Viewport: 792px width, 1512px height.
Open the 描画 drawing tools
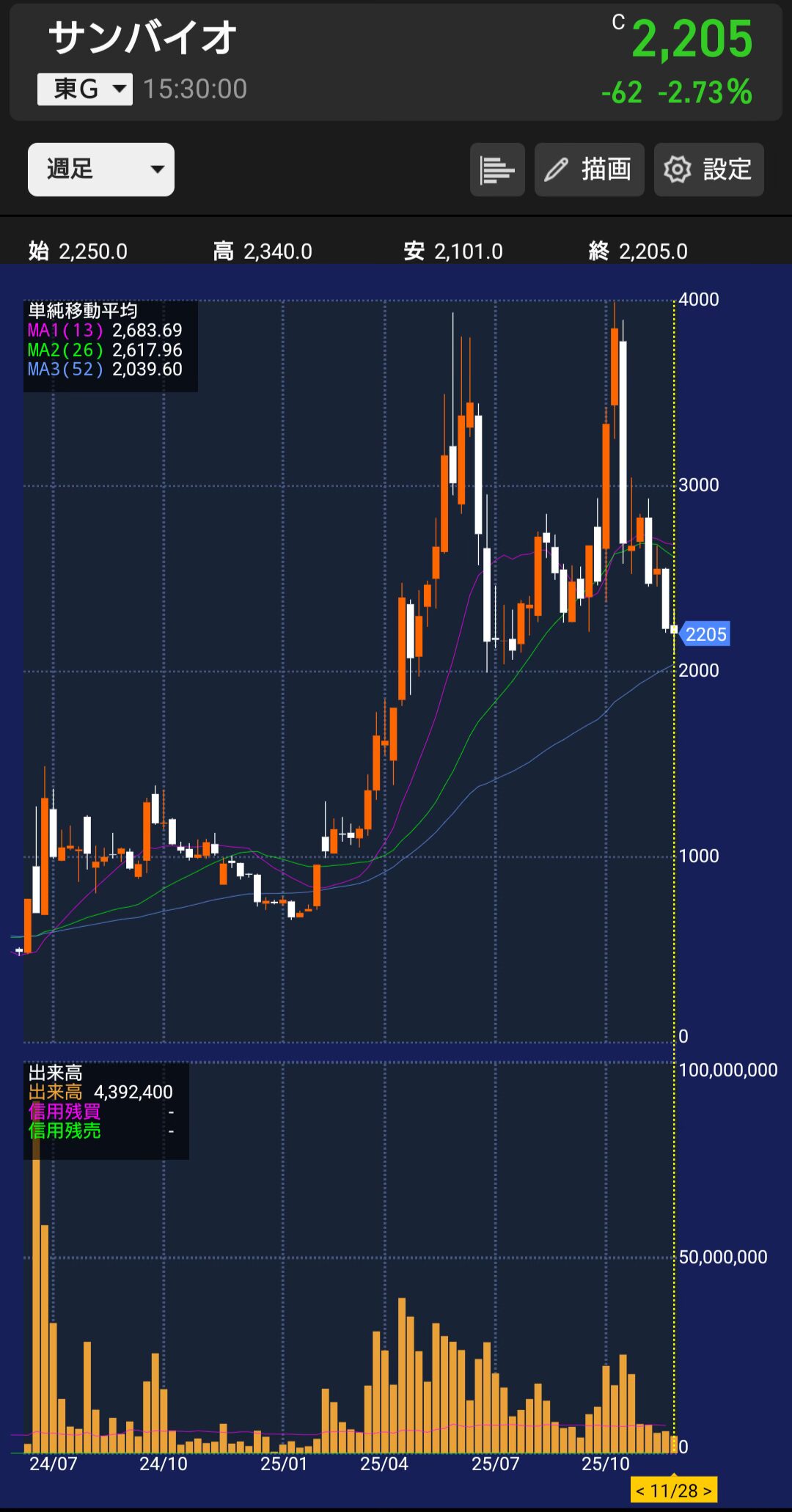(x=589, y=169)
